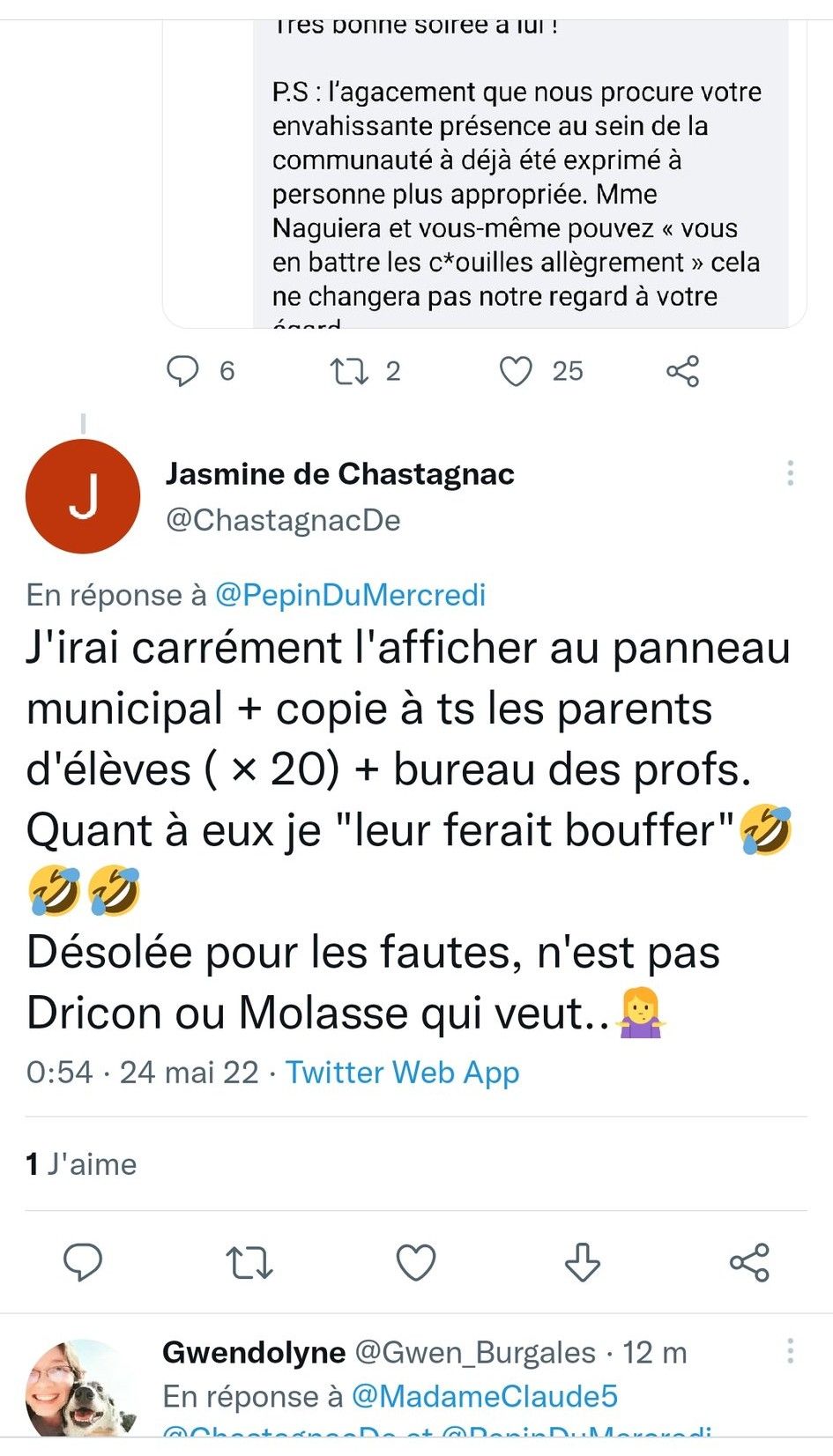Screen dimensions: 833x1456
Task: Open the @MadameClaude5 mention link
Action: click(x=484, y=1396)
